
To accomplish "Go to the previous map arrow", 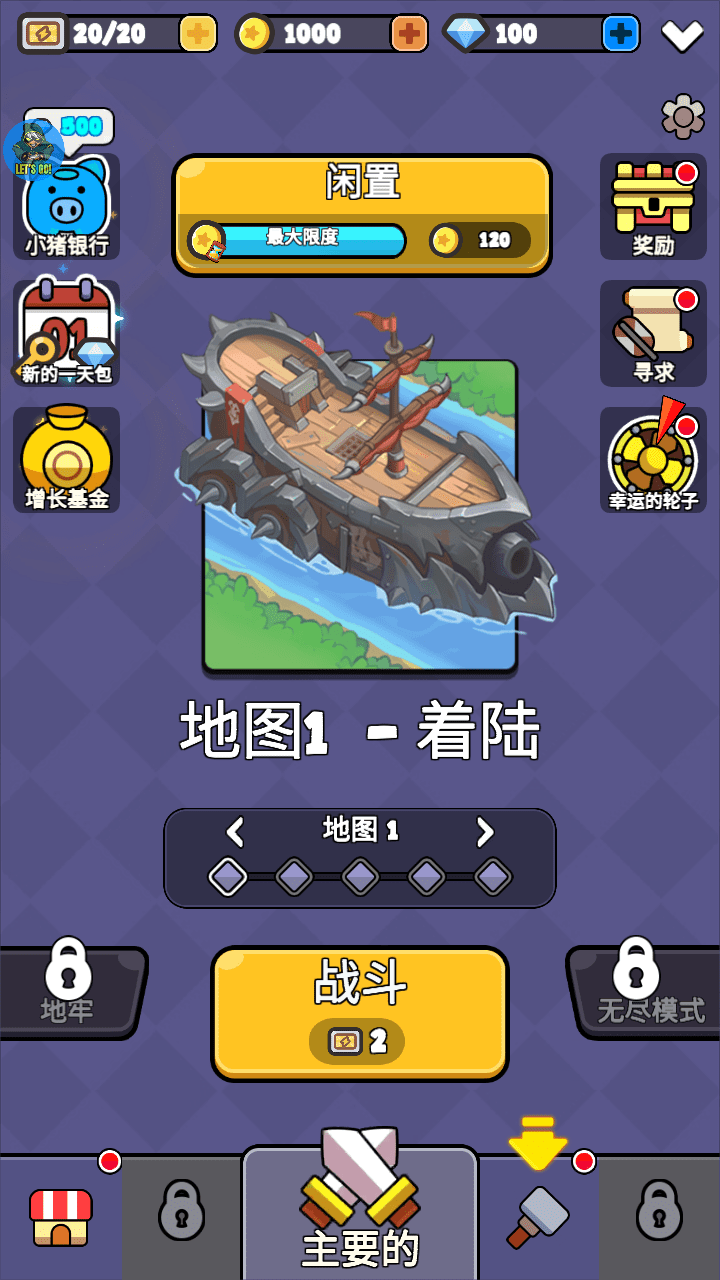I will (235, 832).
